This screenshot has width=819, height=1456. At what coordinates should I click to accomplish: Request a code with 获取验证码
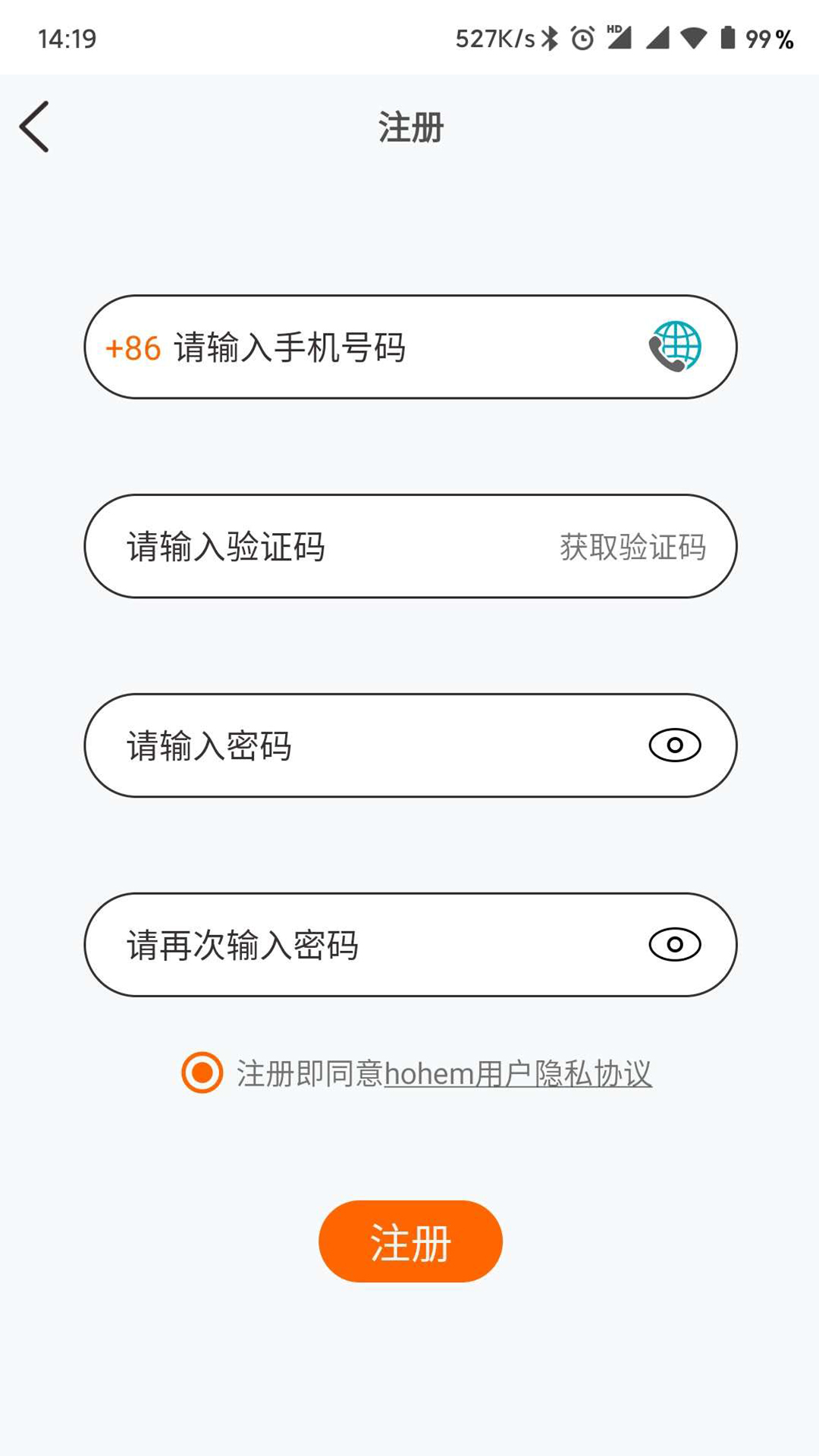tap(632, 547)
